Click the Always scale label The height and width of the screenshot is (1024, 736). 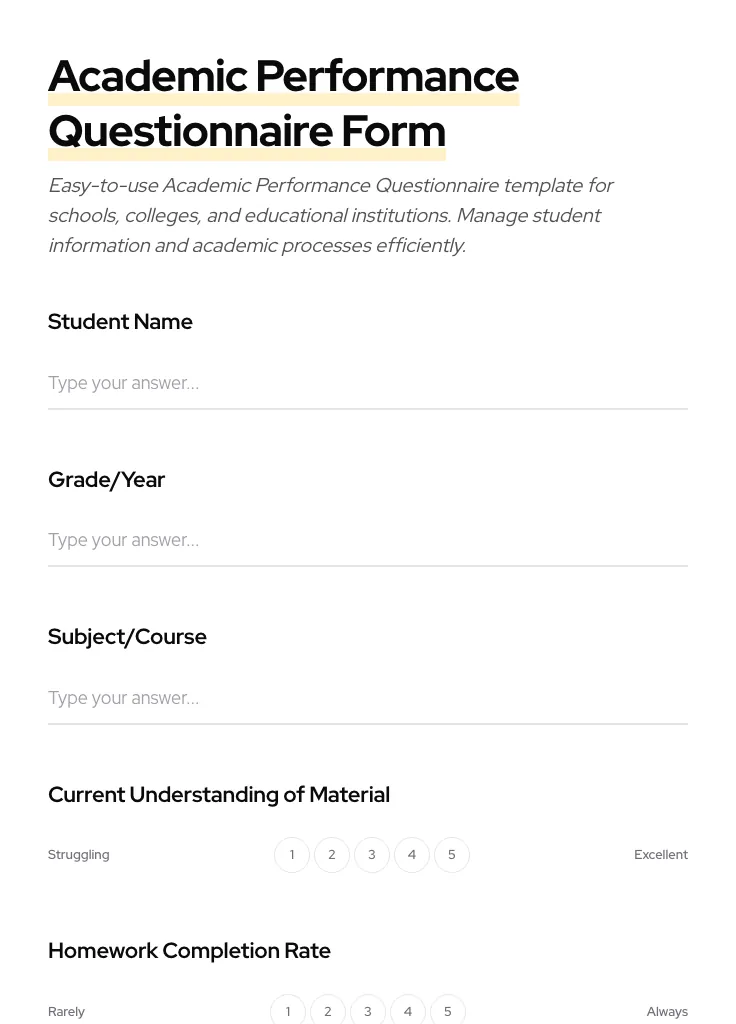(667, 1011)
